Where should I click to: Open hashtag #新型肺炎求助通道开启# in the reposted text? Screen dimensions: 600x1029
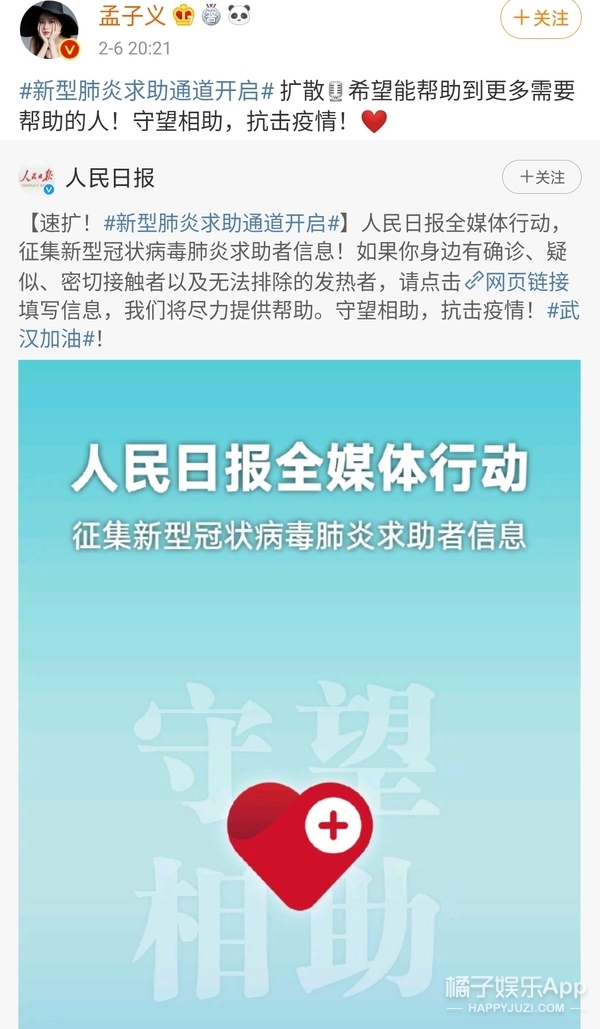point(224,223)
